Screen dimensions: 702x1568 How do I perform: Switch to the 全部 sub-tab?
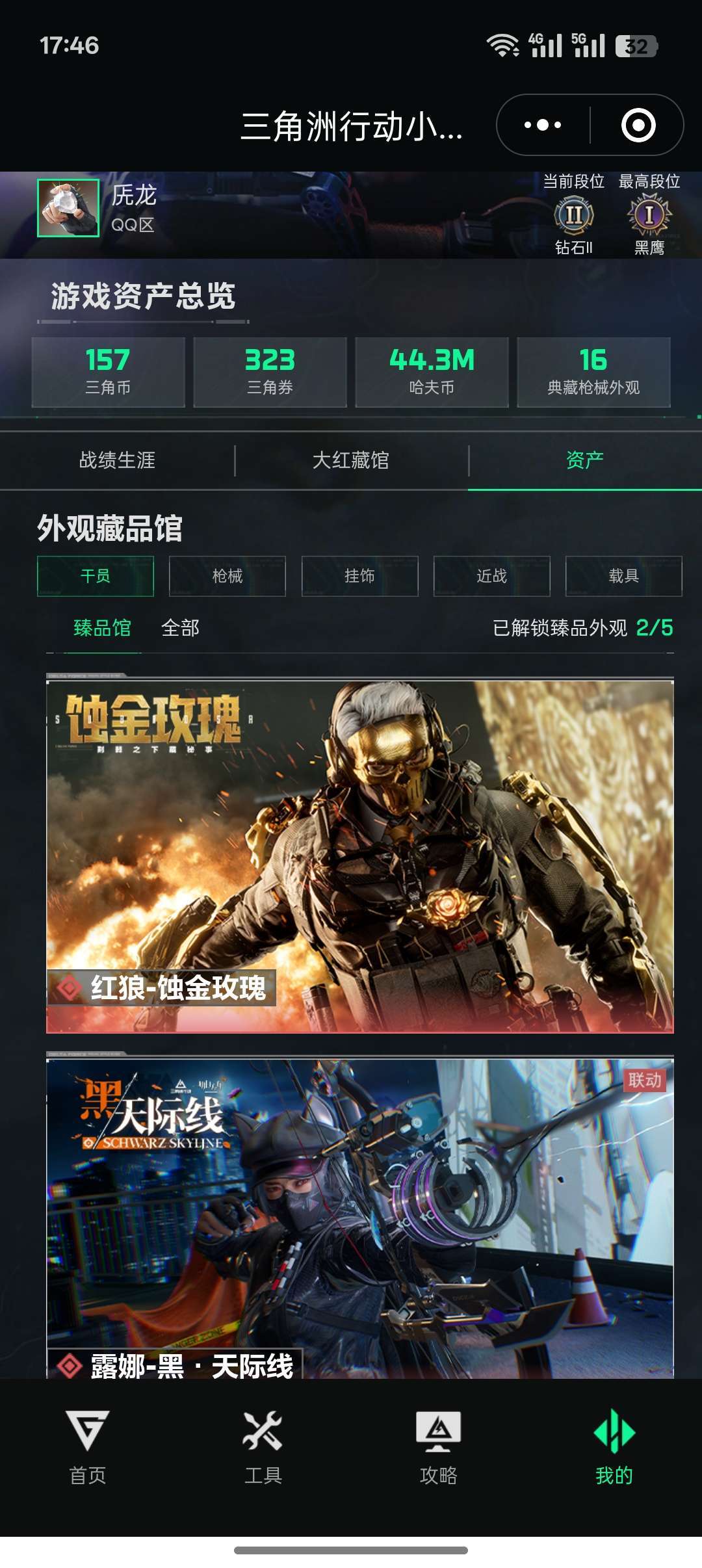180,628
